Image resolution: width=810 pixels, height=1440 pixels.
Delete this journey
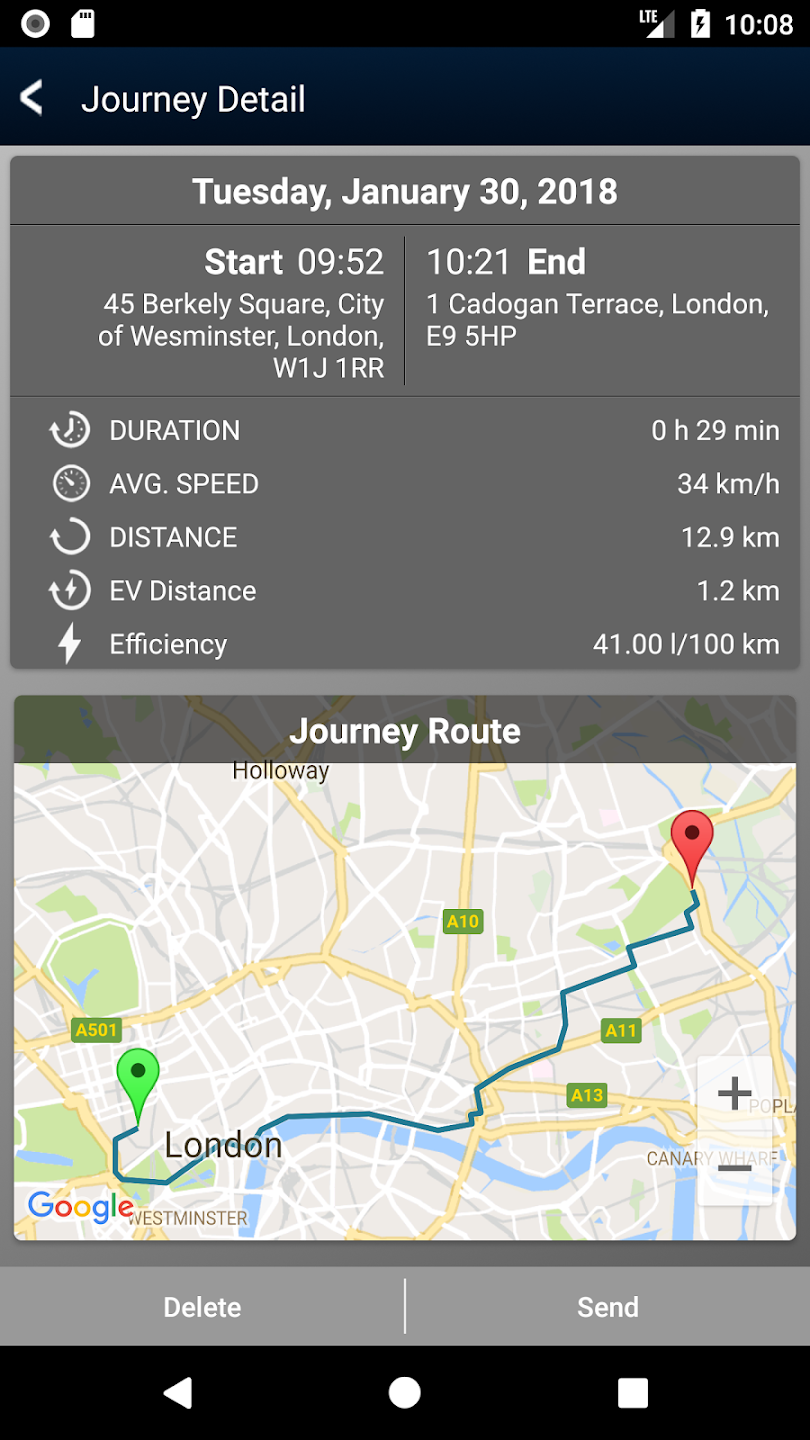click(x=202, y=1307)
